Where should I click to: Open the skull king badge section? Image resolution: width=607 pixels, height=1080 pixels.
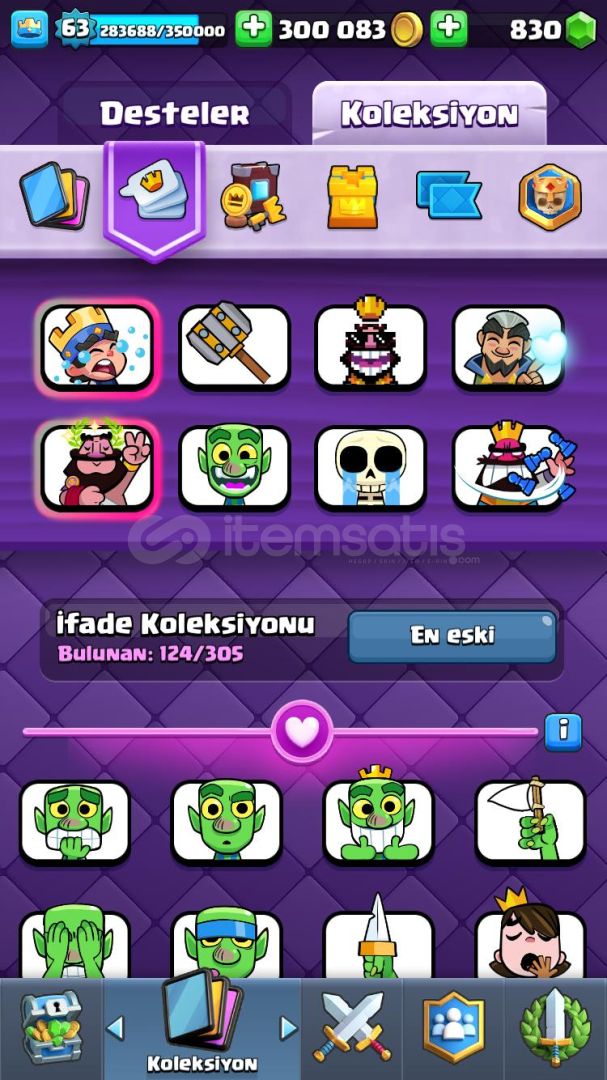pyautogui.click(x=550, y=196)
